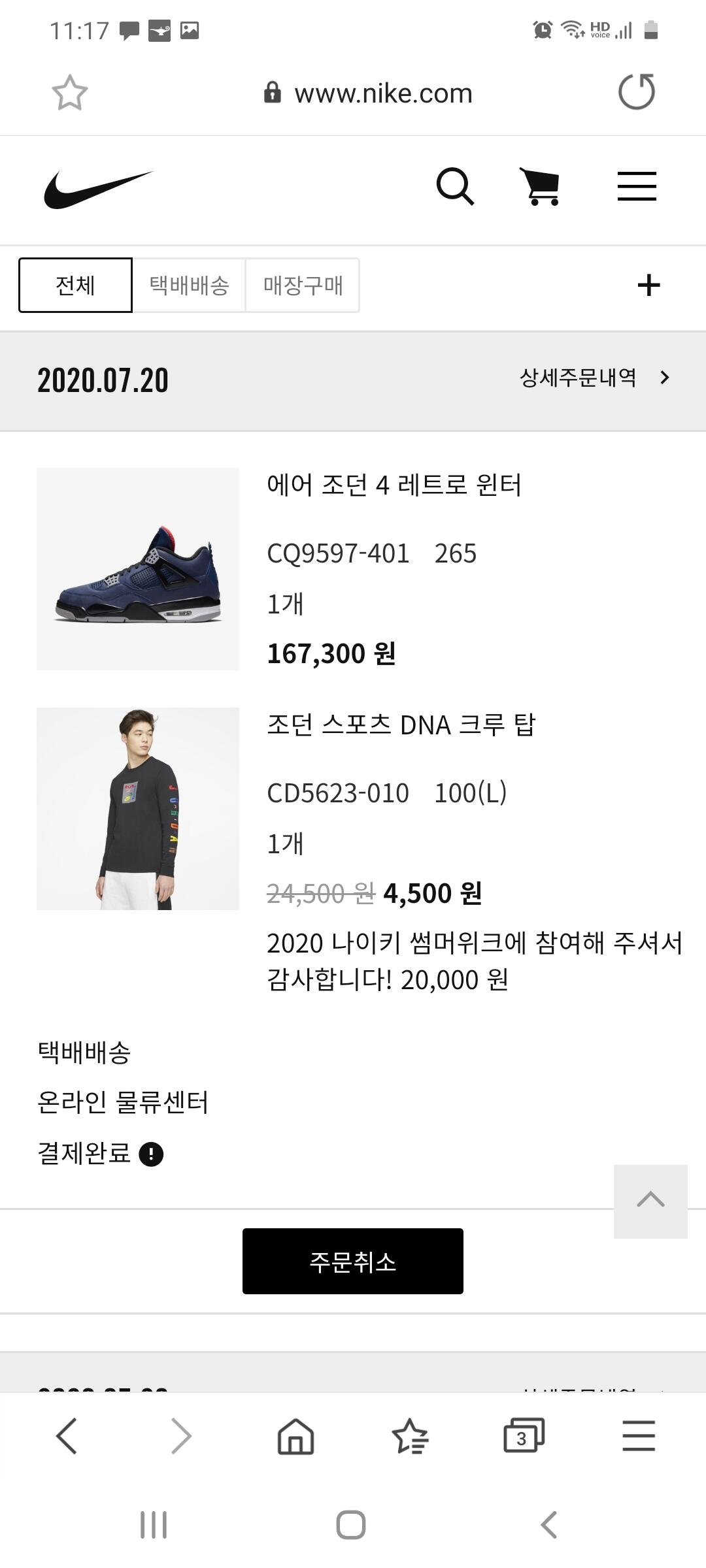Expand the plus icon beside order filters
Screen dimensions: 706x1568
click(648, 286)
